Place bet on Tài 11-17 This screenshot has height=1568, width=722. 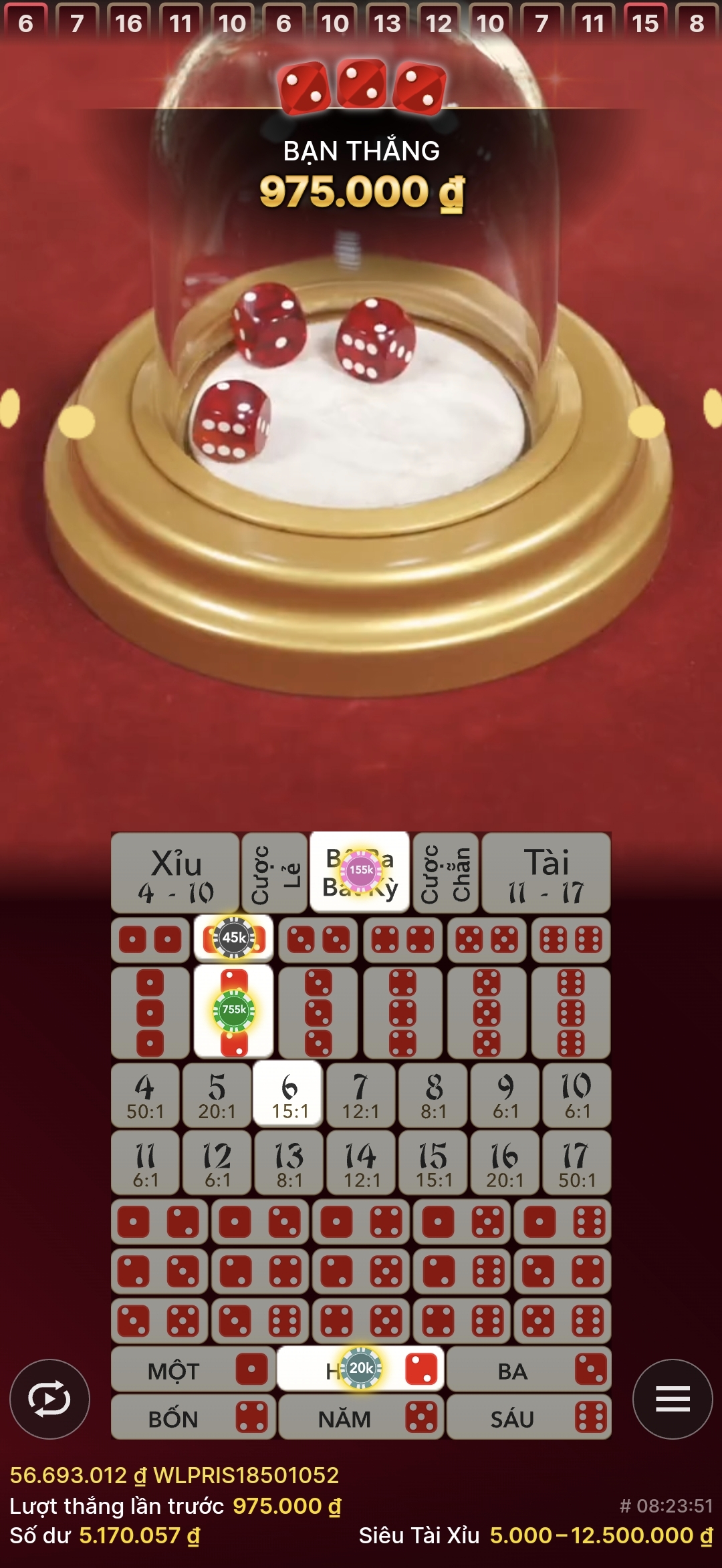(x=546, y=873)
